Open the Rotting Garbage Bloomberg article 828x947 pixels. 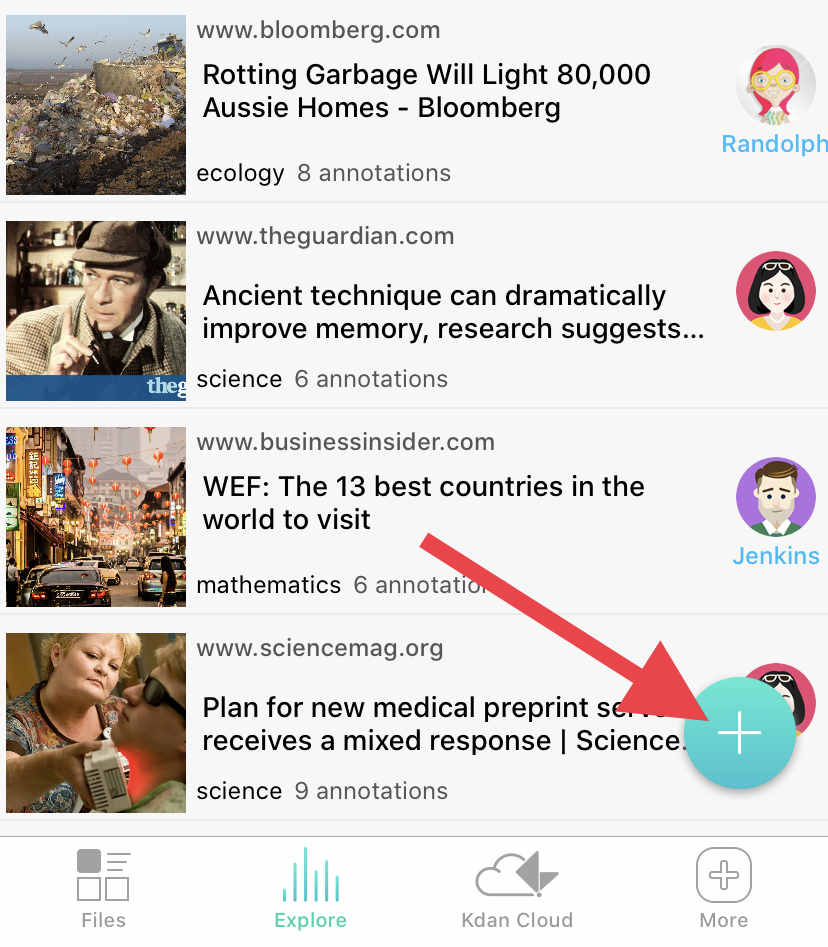coord(426,91)
